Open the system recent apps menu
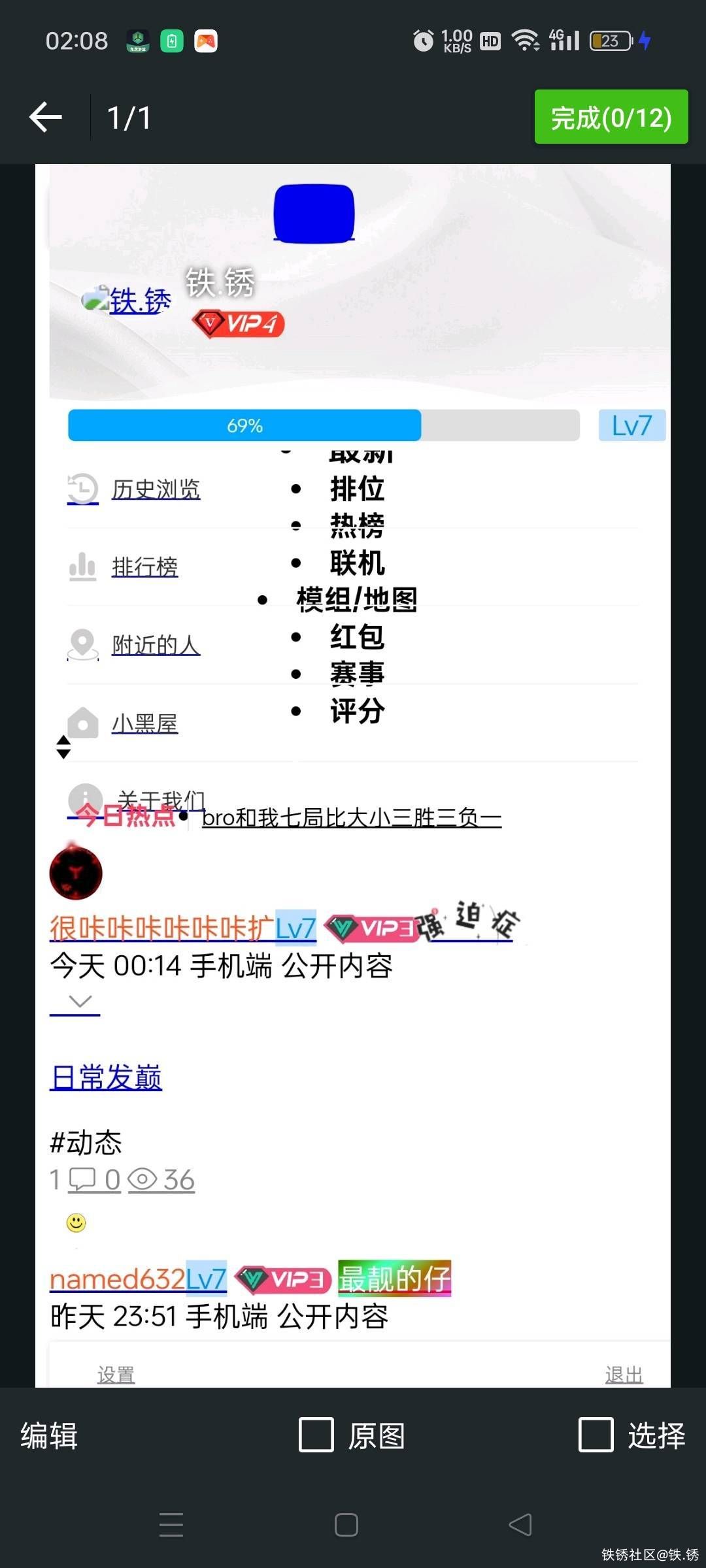The image size is (706, 1568). point(171,1525)
